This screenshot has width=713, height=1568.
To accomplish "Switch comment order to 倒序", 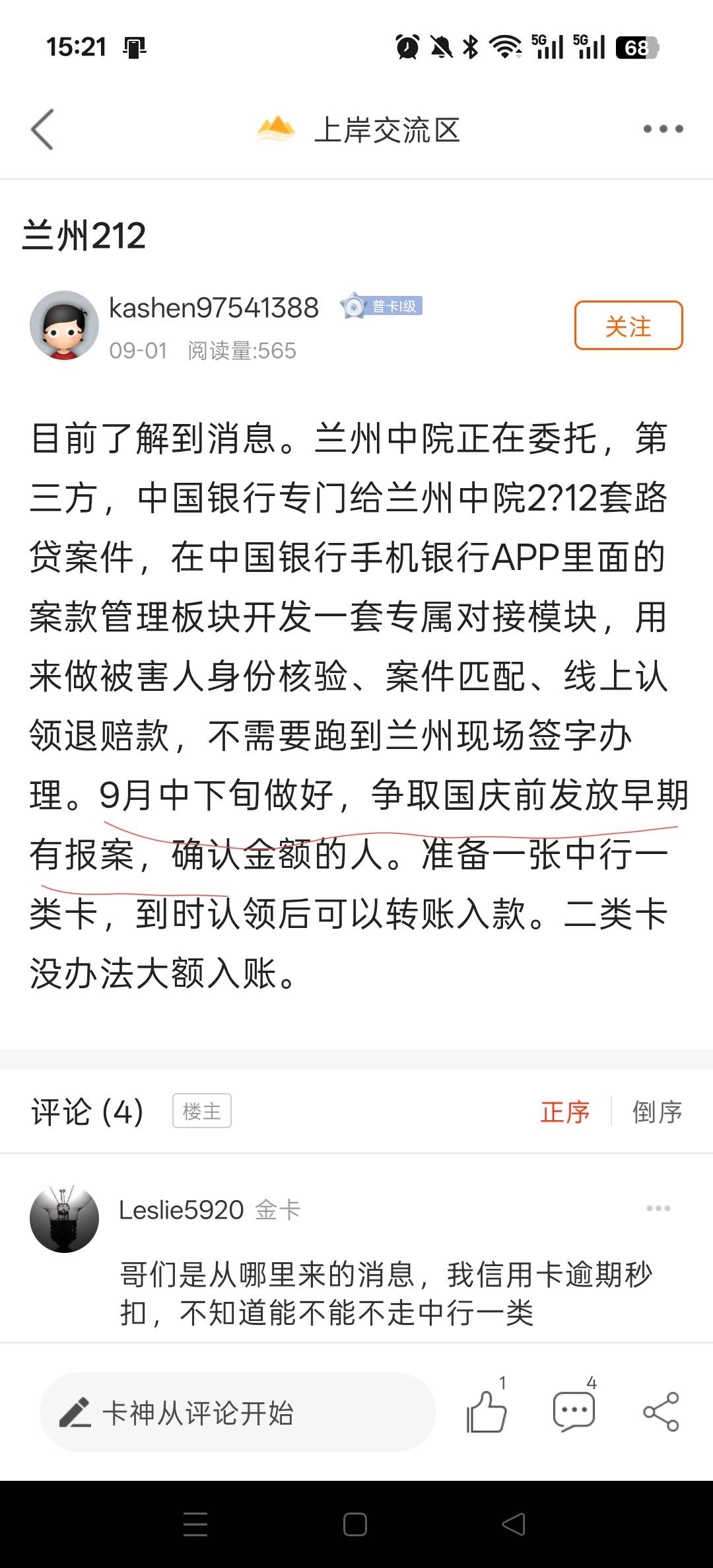I will click(657, 1112).
